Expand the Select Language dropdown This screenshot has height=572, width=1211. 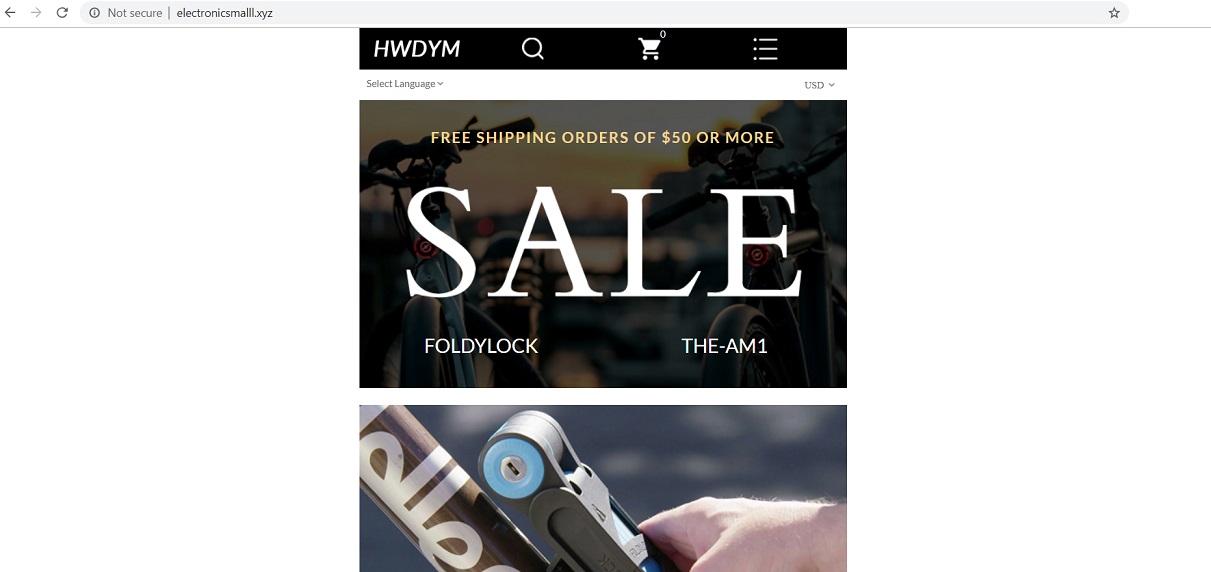click(404, 84)
